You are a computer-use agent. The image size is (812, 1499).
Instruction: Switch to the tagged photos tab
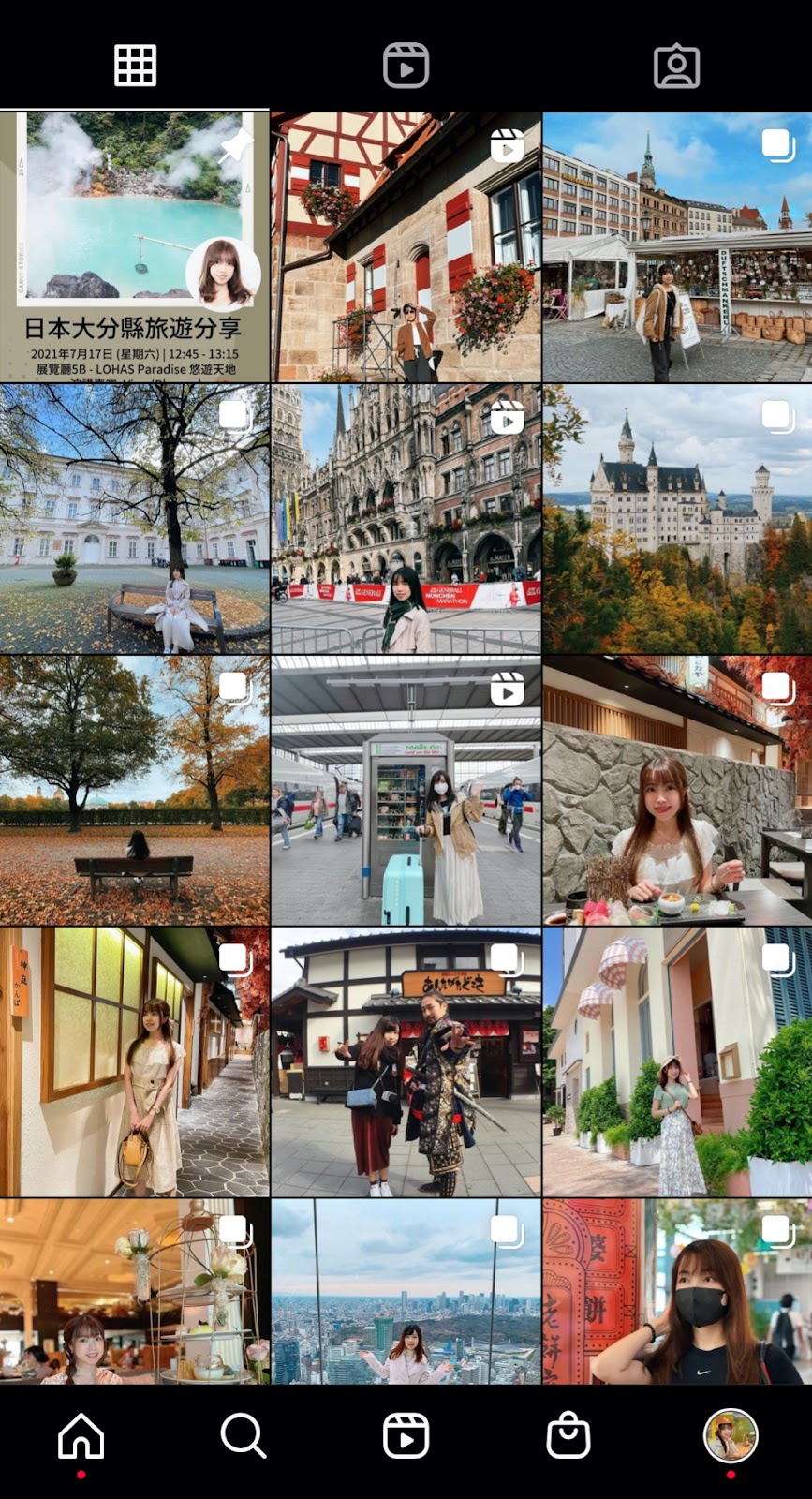click(x=676, y=66)
